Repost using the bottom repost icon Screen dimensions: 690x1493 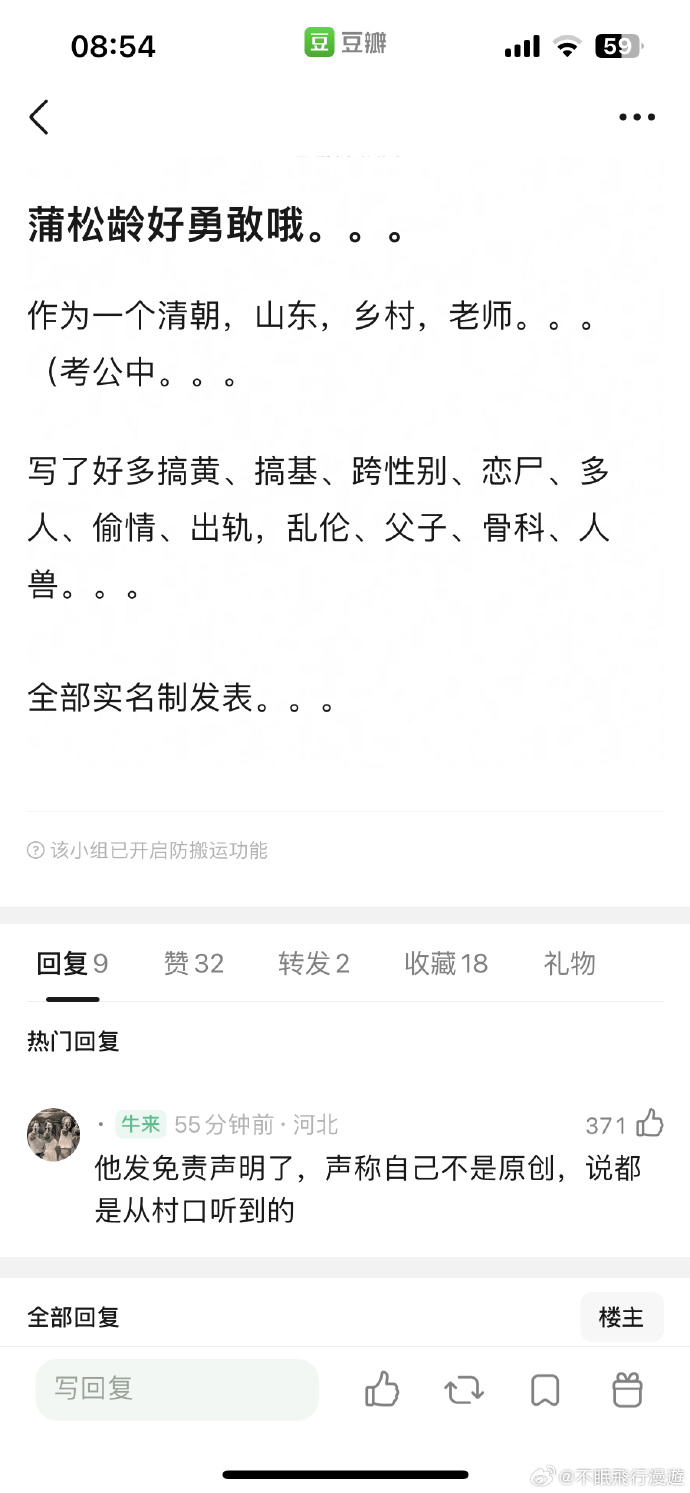[464, 1389]
